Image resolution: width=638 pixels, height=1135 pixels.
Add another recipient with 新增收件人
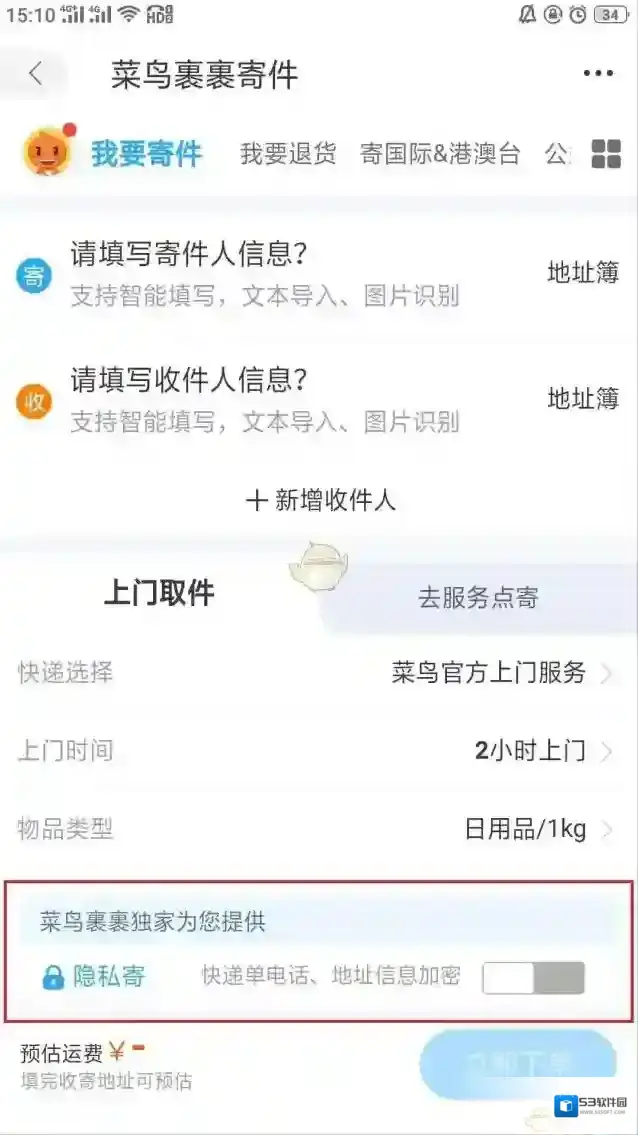click(320, 500)
